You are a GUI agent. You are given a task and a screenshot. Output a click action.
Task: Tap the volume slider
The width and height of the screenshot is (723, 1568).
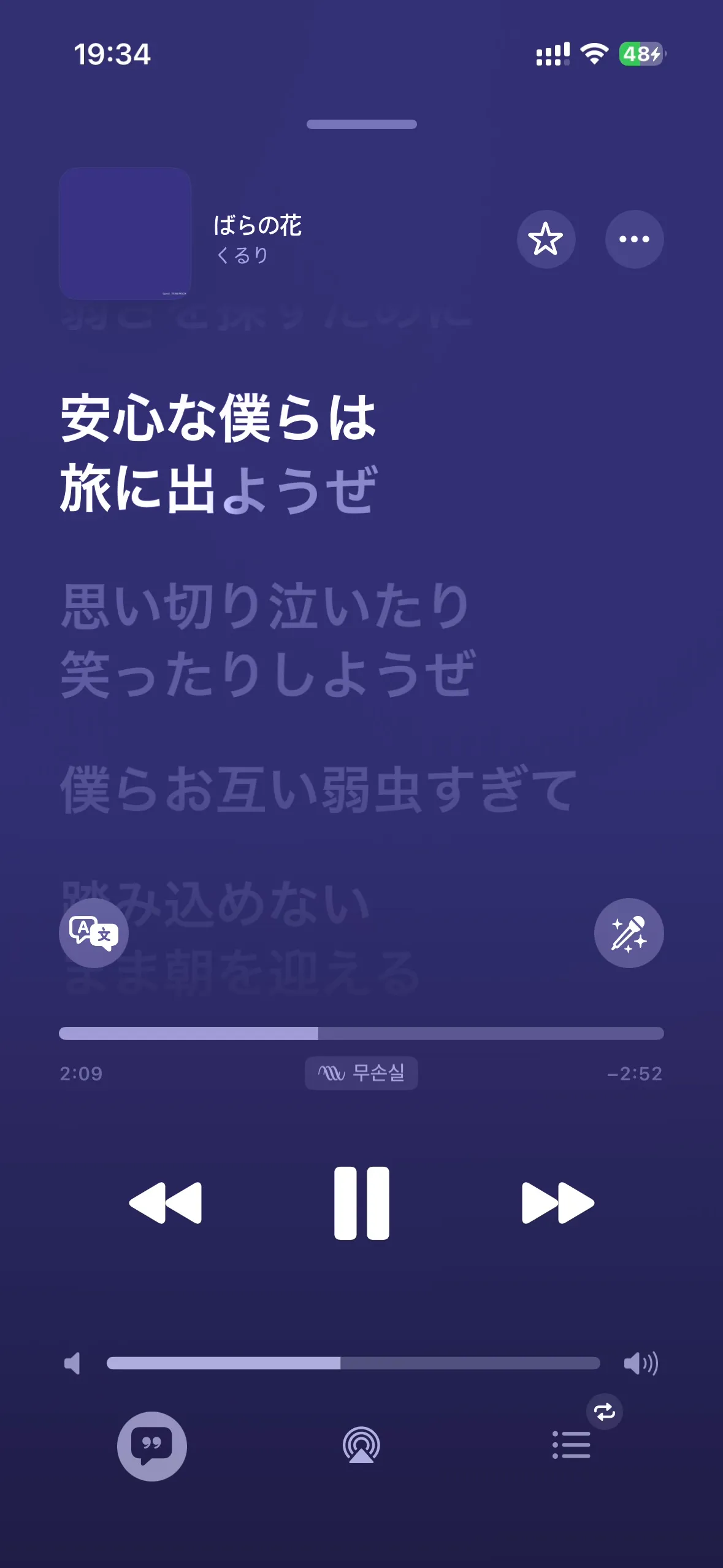[353, 1363]
